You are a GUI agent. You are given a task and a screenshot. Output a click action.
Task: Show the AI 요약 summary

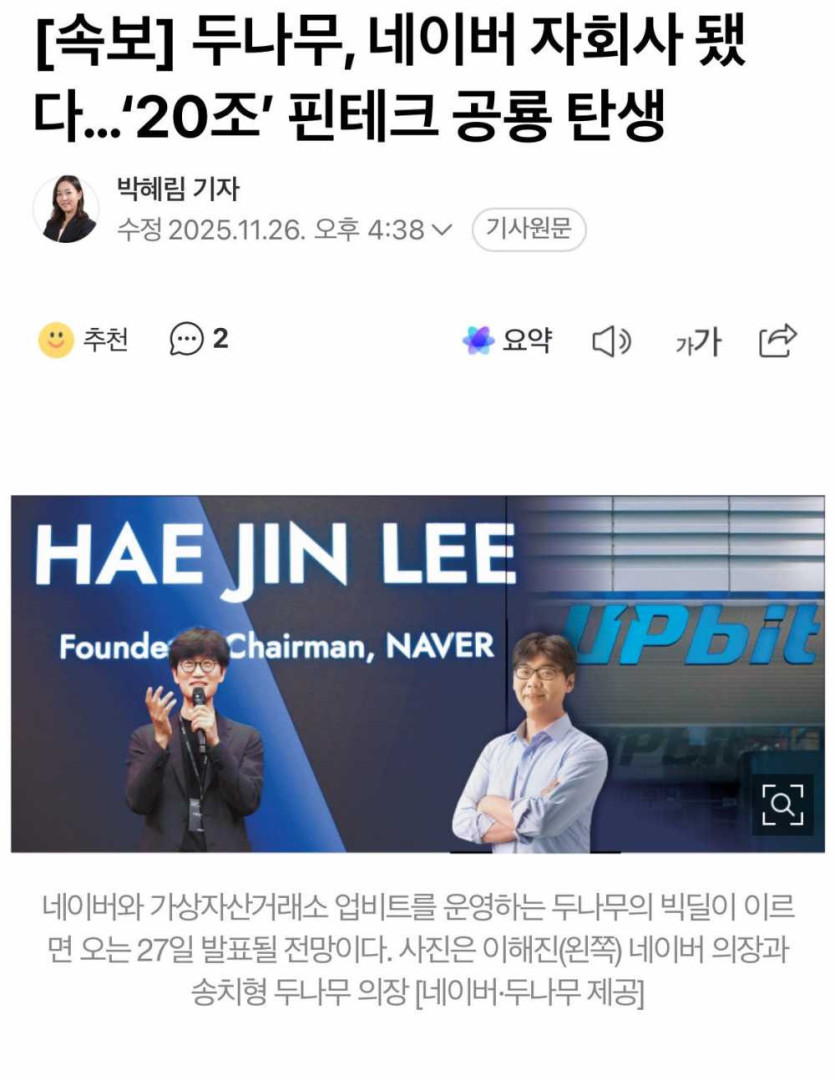507,341
